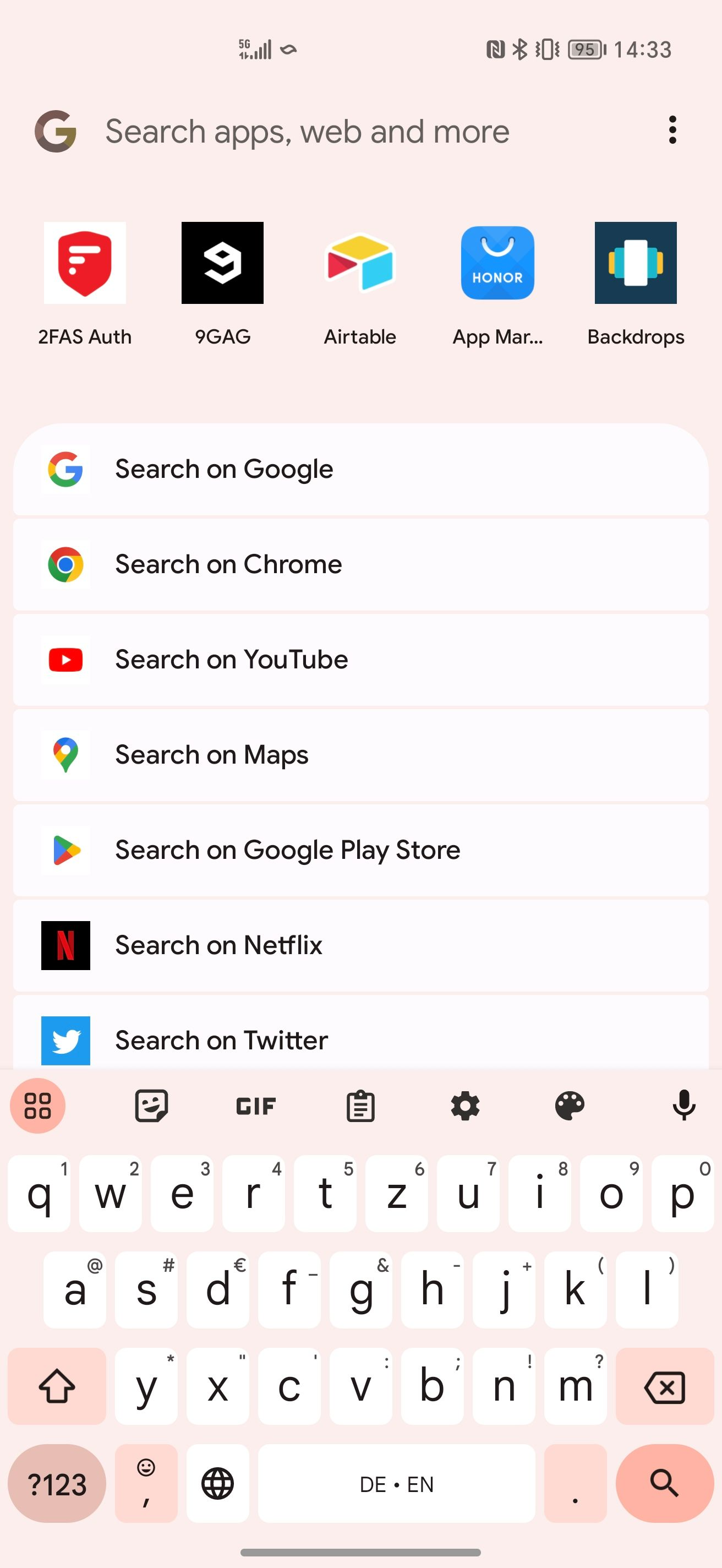Choose Search on Netflix
The width and height of the screenshot is (722, 1568).
(x=360, y=945)
